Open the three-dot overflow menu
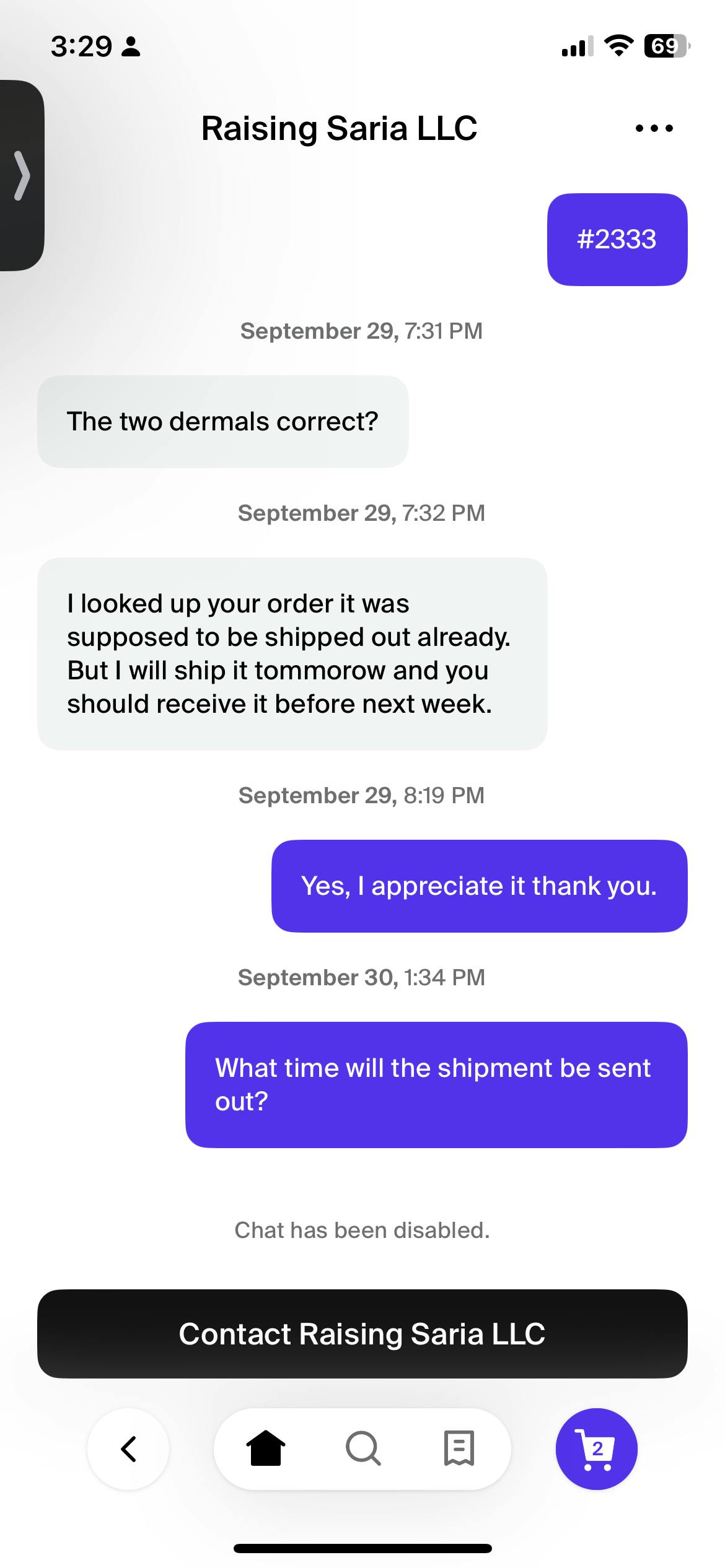The image size is (725, 1568). tap(654, 129)
